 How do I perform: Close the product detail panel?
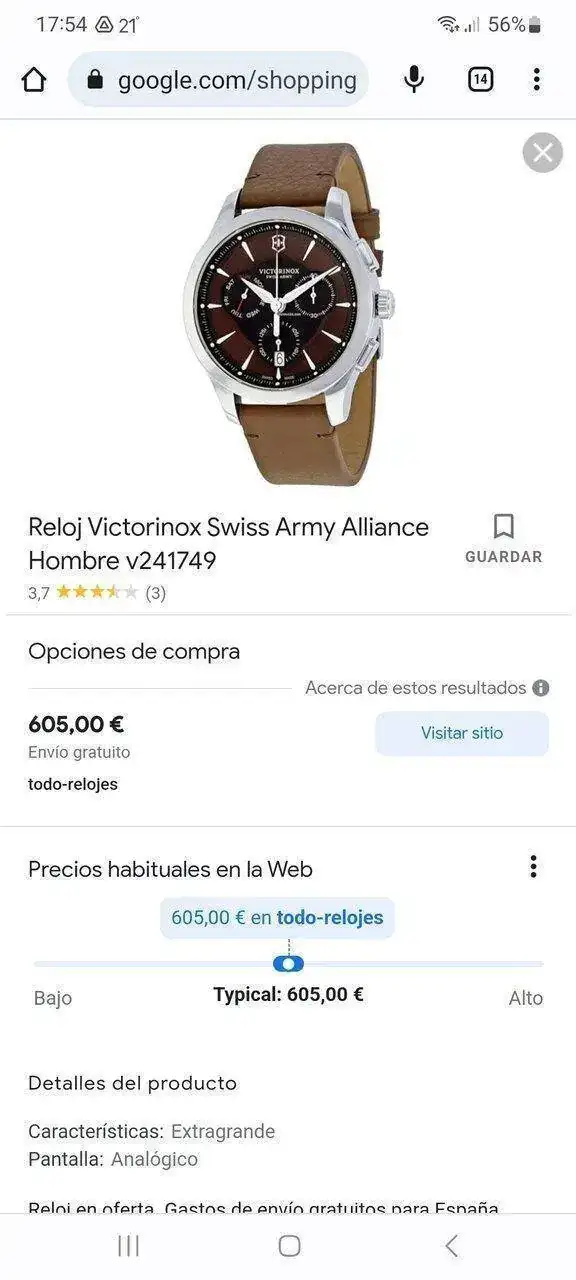(543, 152)
